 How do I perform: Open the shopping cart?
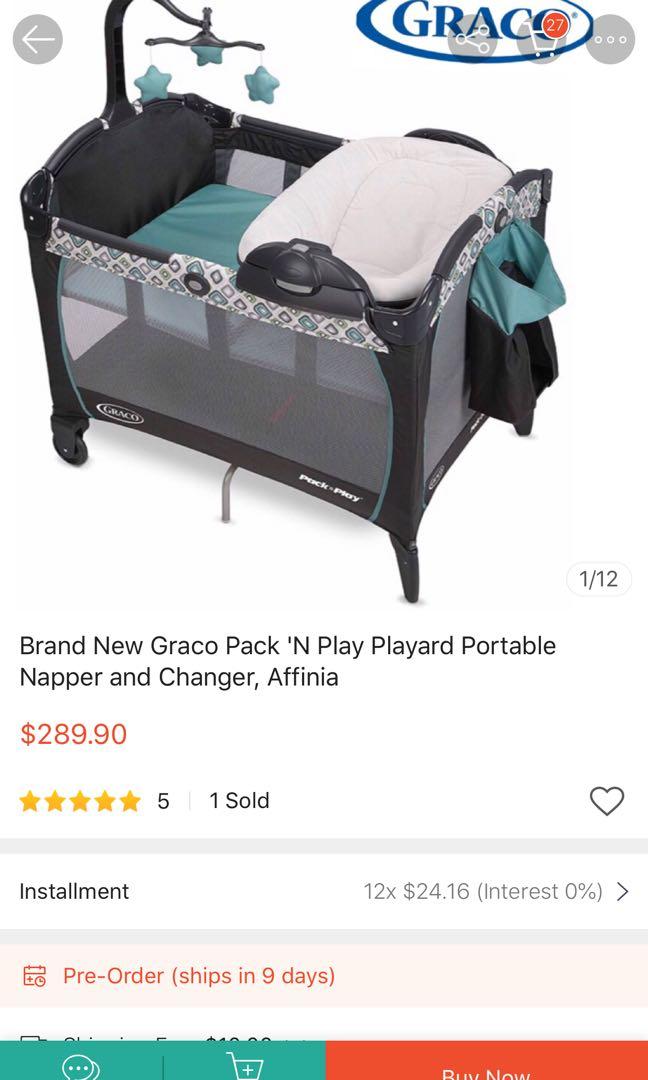(x=541, y=40)
